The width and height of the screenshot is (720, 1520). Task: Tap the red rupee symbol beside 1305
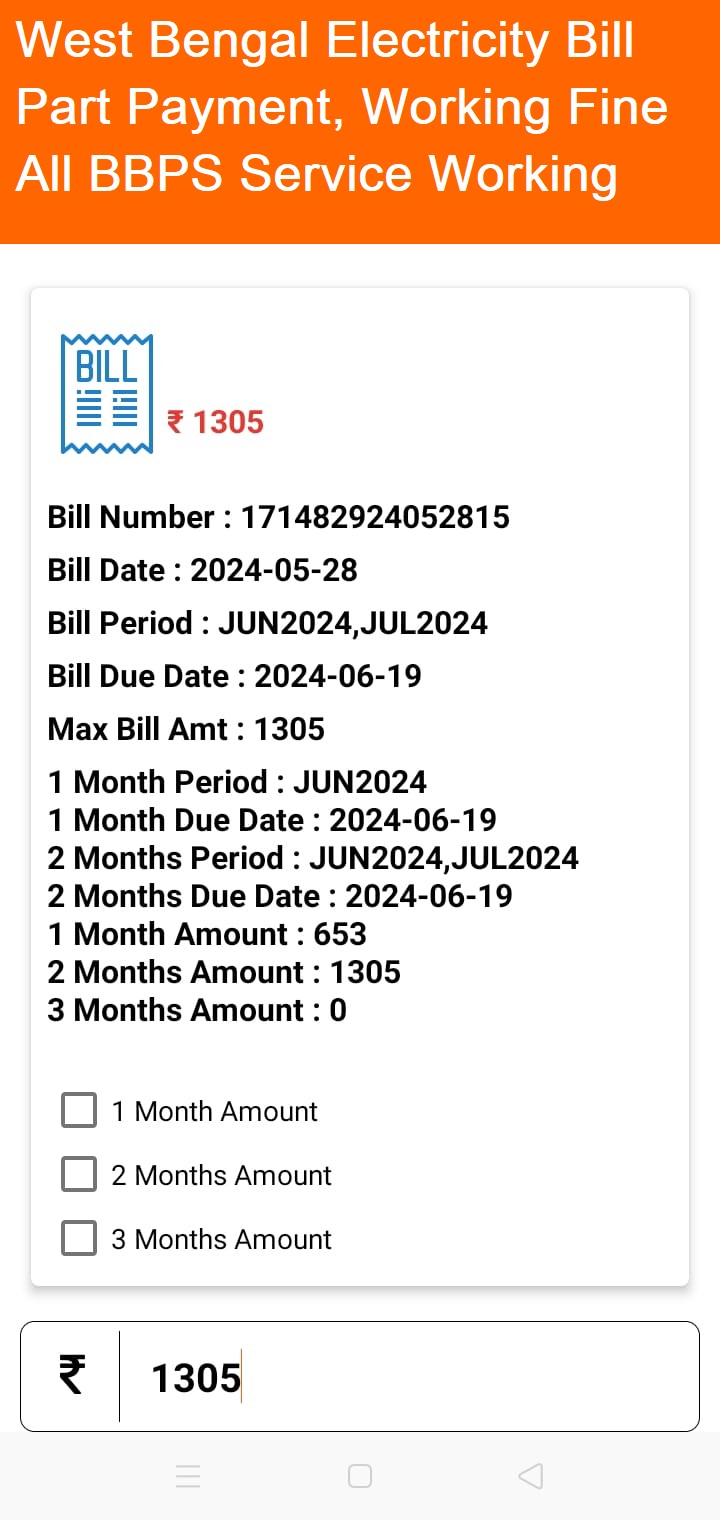point(176,422)
